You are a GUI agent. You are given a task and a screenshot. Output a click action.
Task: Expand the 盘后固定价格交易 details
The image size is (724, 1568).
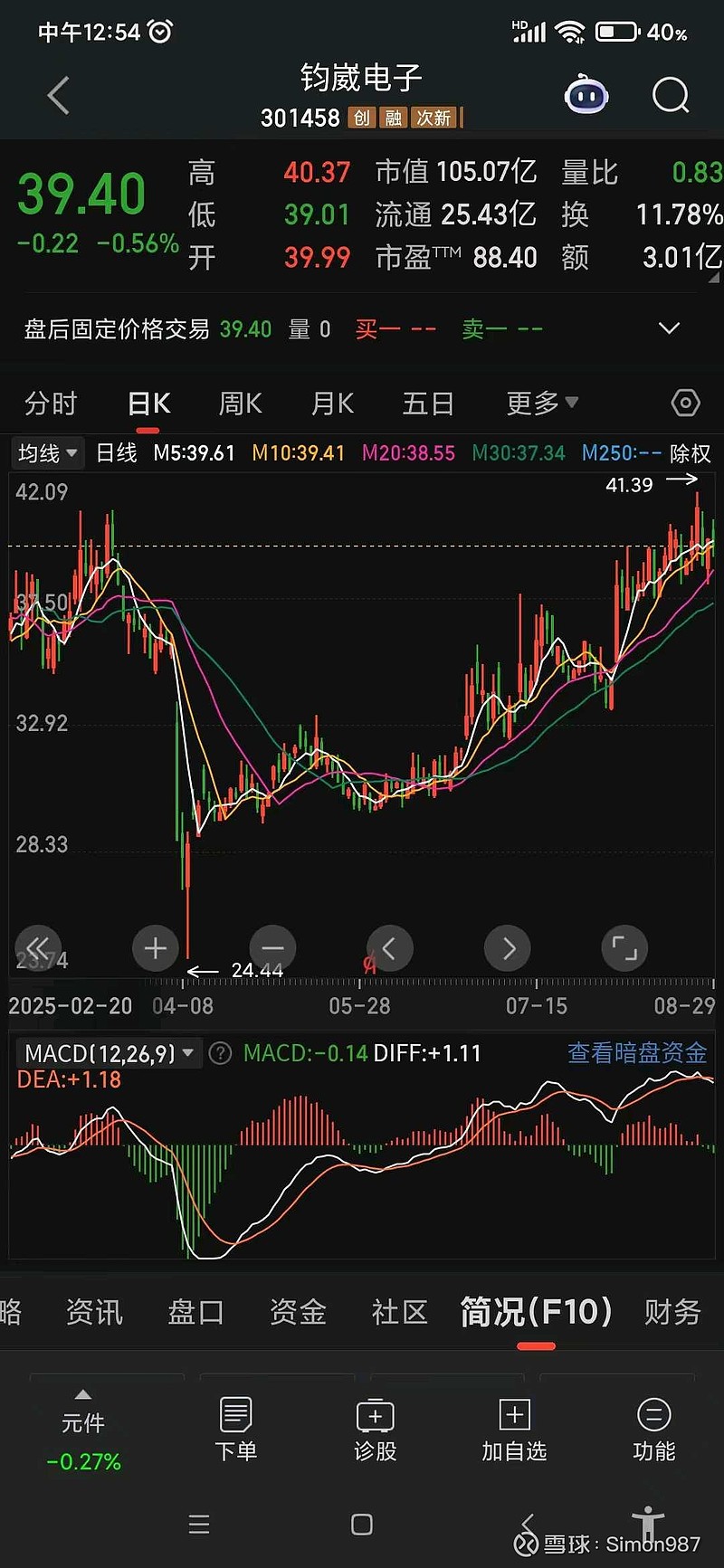click(x=669, y=328)
